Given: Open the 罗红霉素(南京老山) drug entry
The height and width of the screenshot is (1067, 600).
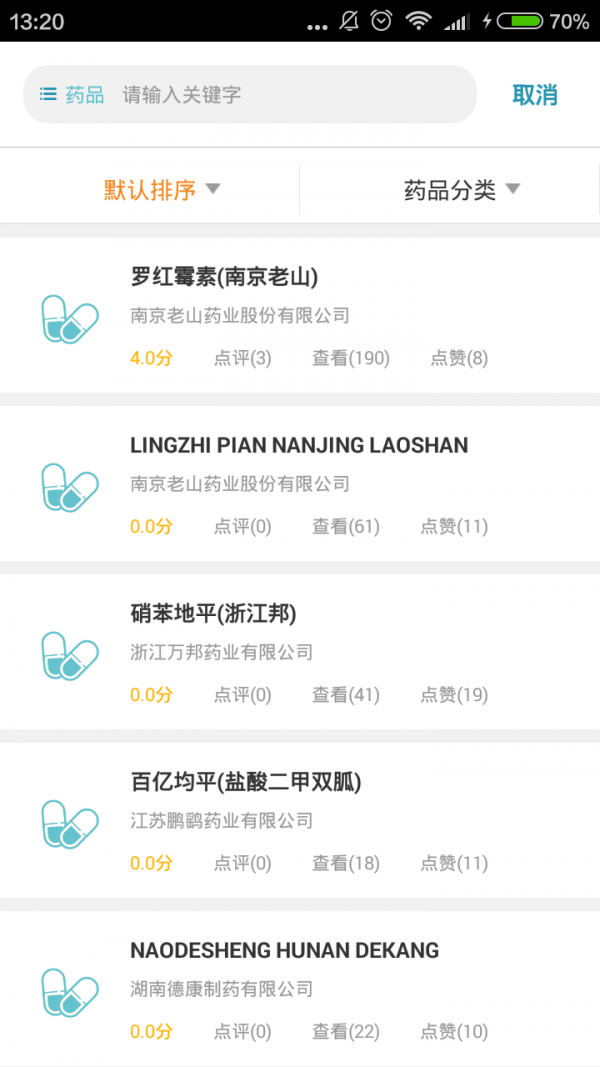Looking at the screenshot, I should (x=300, y=316).
